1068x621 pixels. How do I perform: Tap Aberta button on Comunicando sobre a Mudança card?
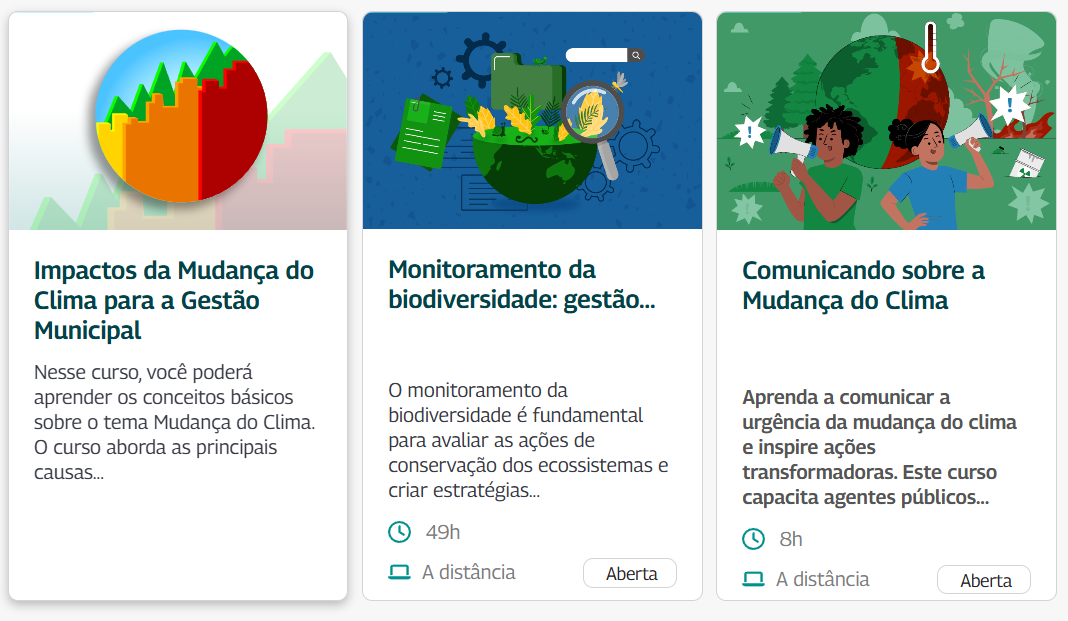(984, 580)
